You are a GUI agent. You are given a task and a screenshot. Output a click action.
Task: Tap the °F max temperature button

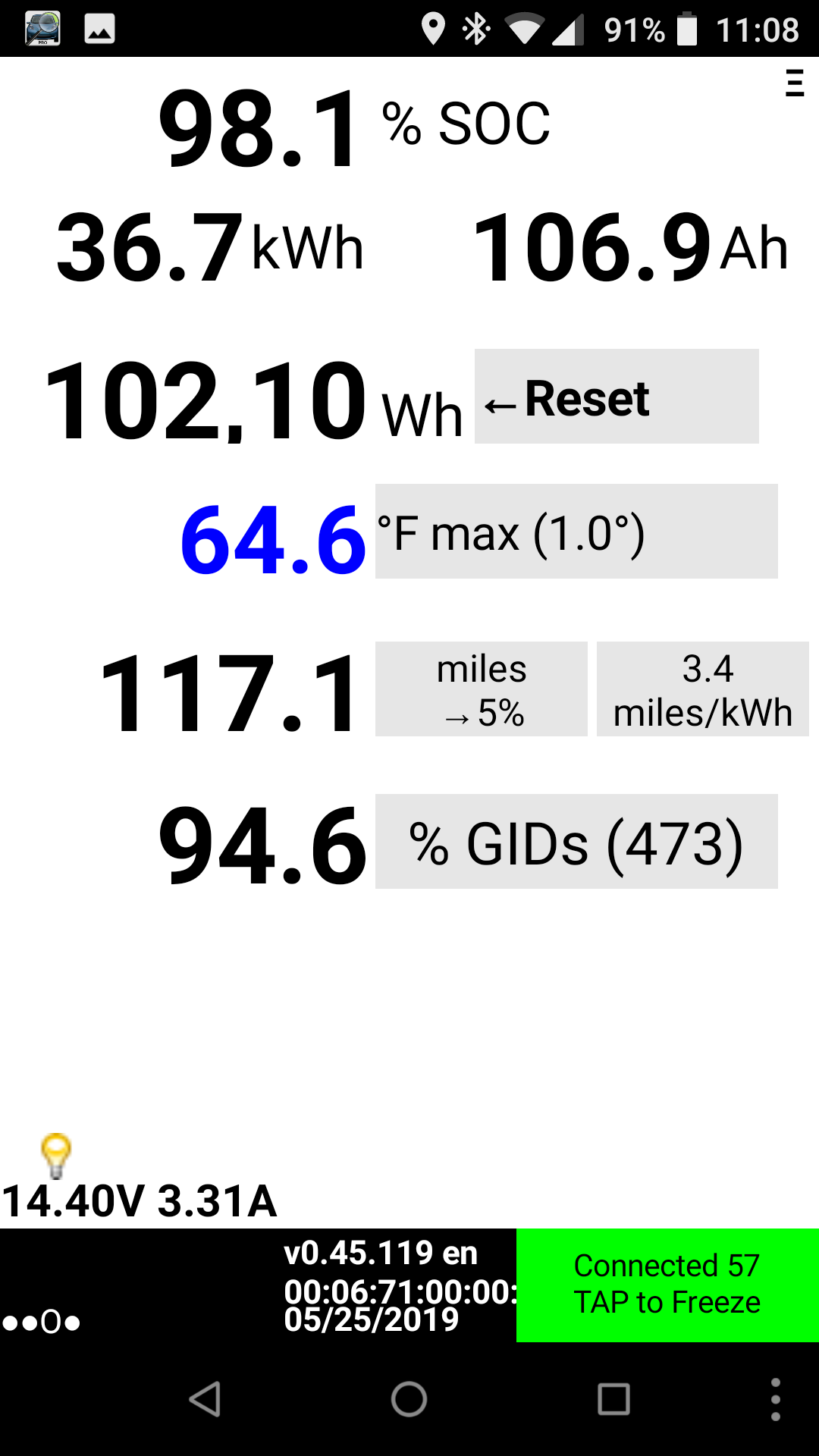pyautogui.click(x=576, y=532)
